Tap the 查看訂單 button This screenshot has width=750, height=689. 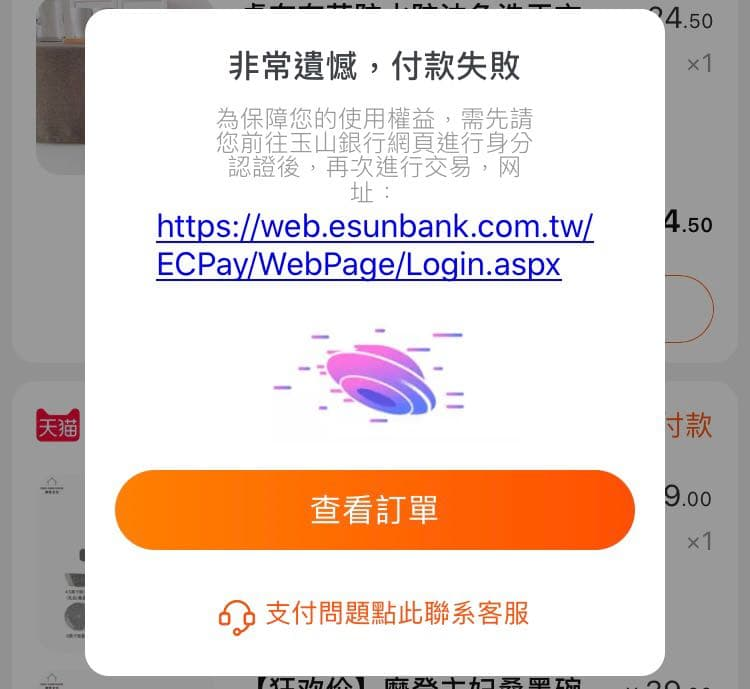coord(375,510)
